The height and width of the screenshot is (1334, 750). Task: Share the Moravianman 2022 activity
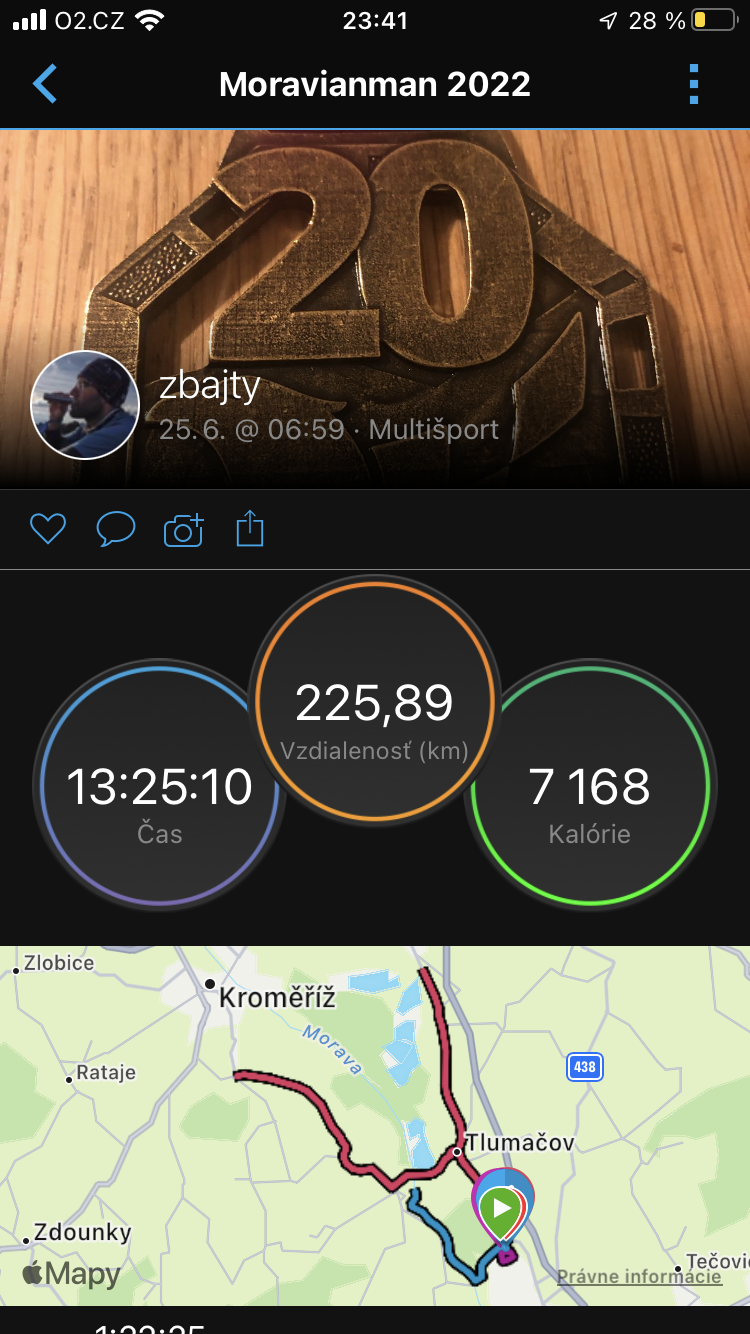250,528
